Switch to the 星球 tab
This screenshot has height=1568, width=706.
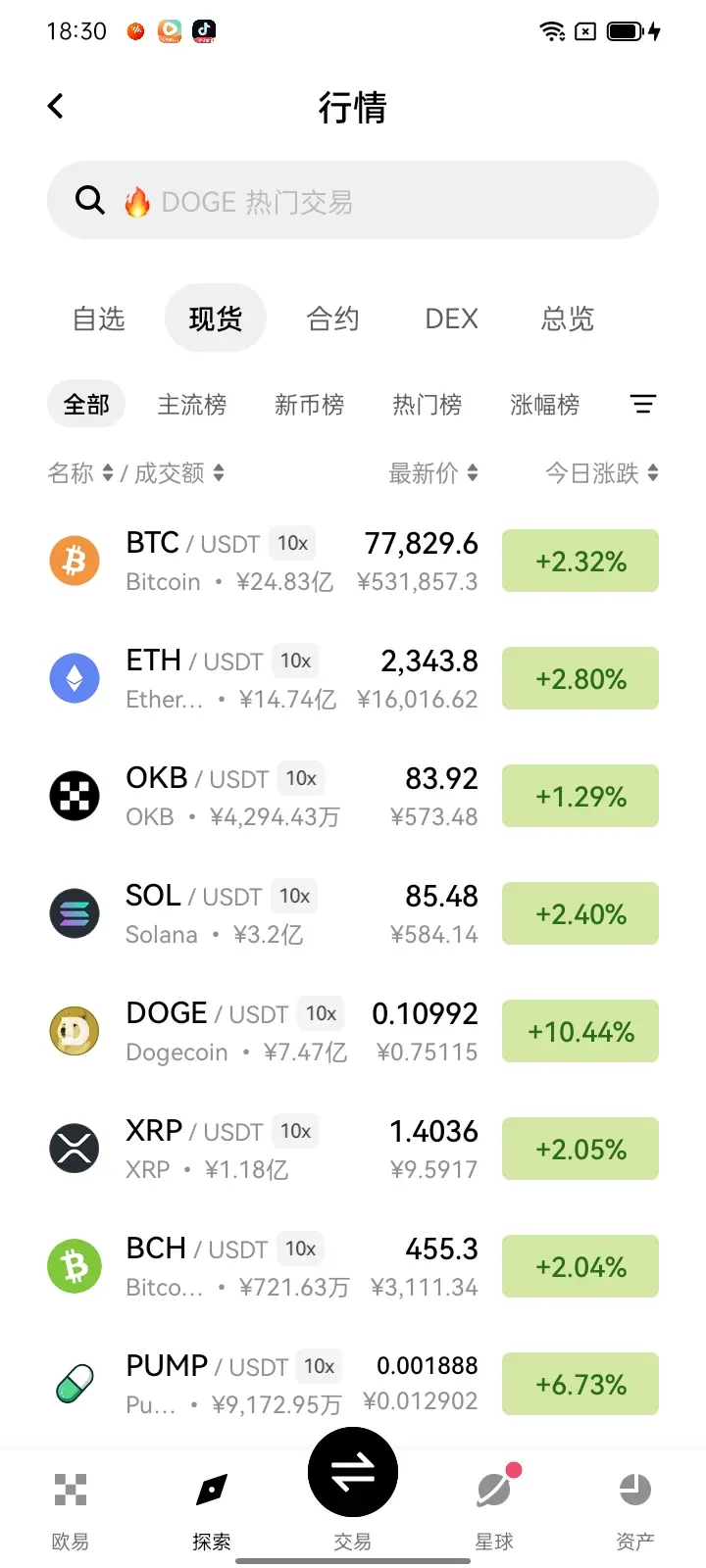(494, 1509)
